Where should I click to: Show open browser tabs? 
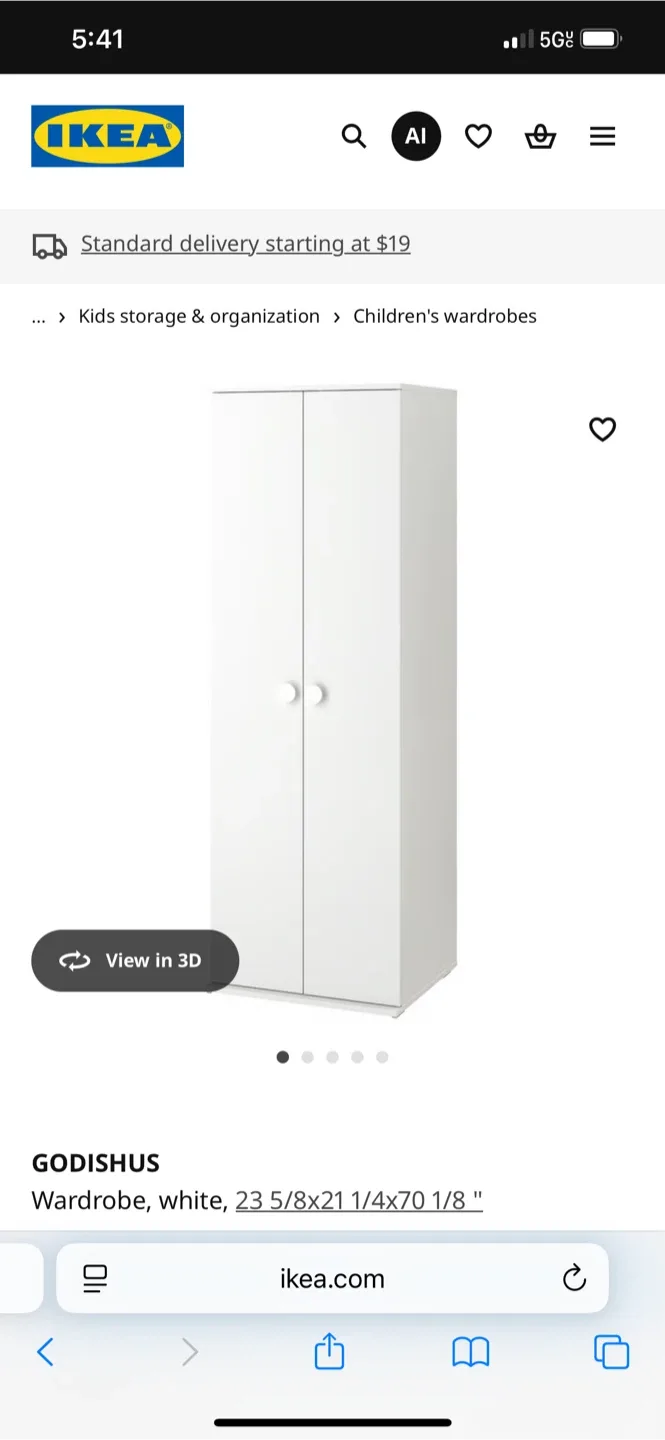tap(611, 1353)
